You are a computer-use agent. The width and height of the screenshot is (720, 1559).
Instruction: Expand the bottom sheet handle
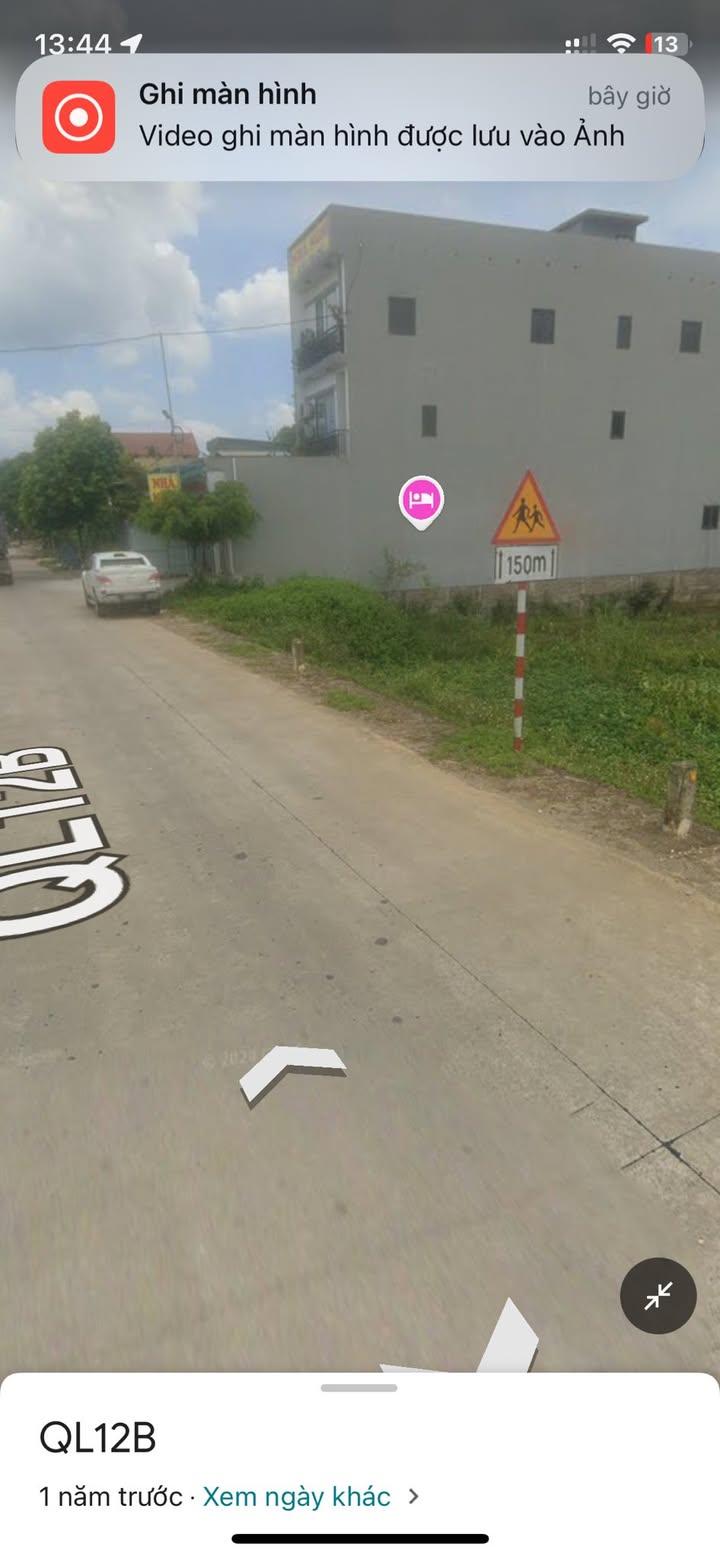click(x=359, y=1387)
